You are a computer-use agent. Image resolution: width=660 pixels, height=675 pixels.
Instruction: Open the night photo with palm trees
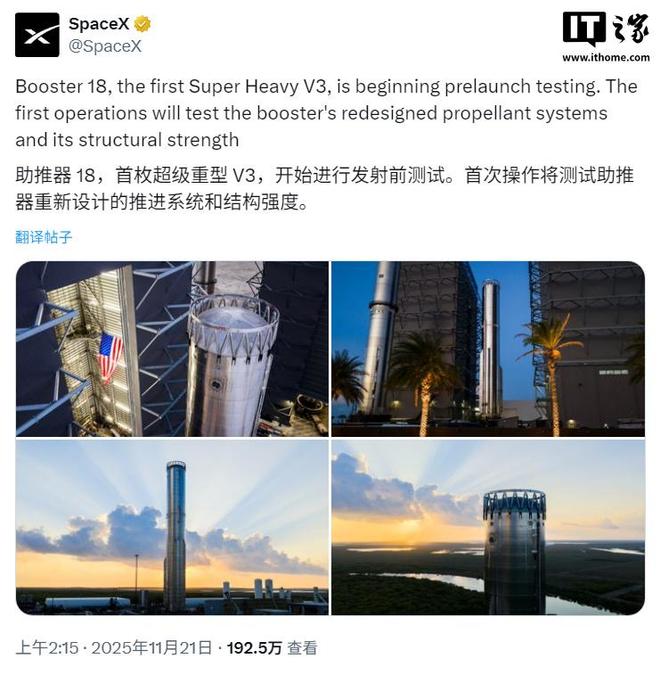coord(488,348)
